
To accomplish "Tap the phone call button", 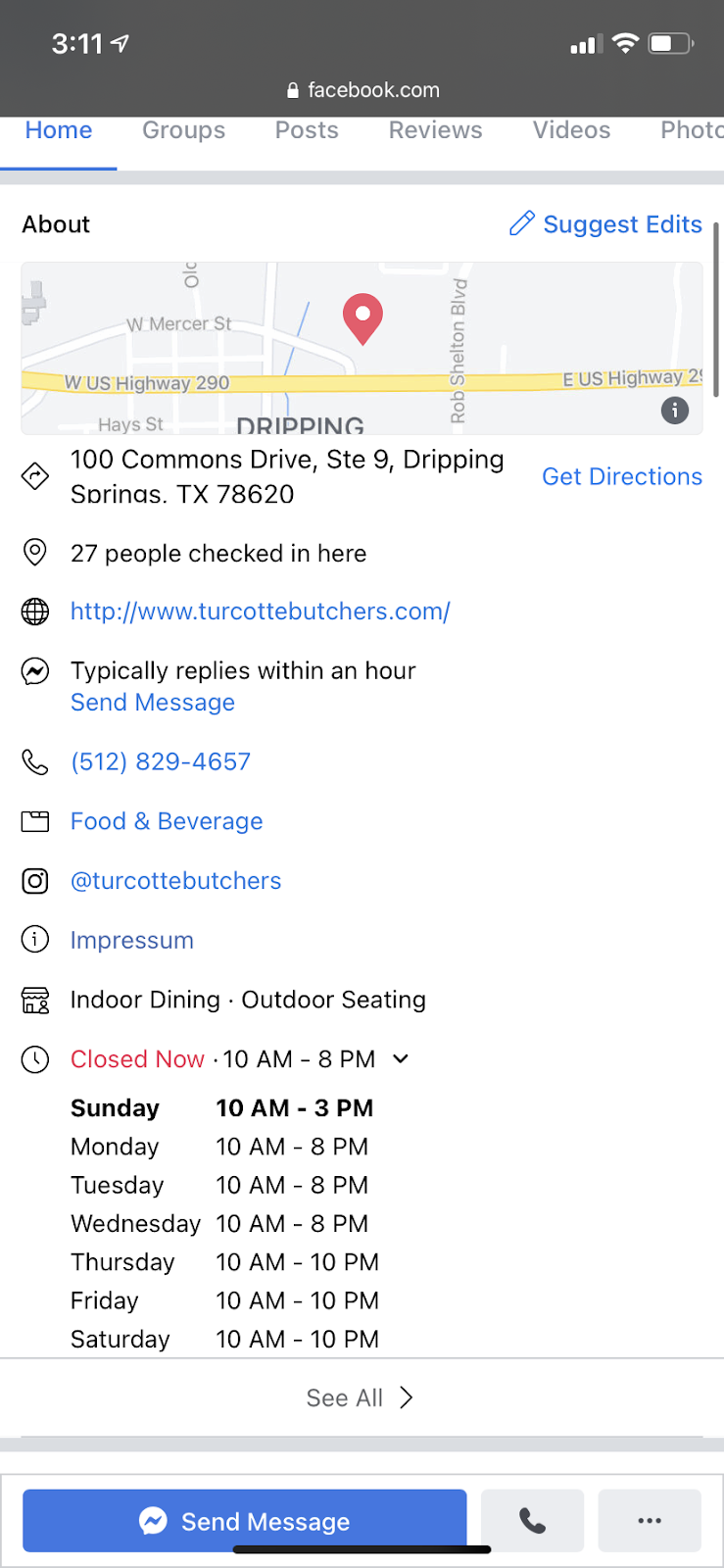I will click(532, 1521).
